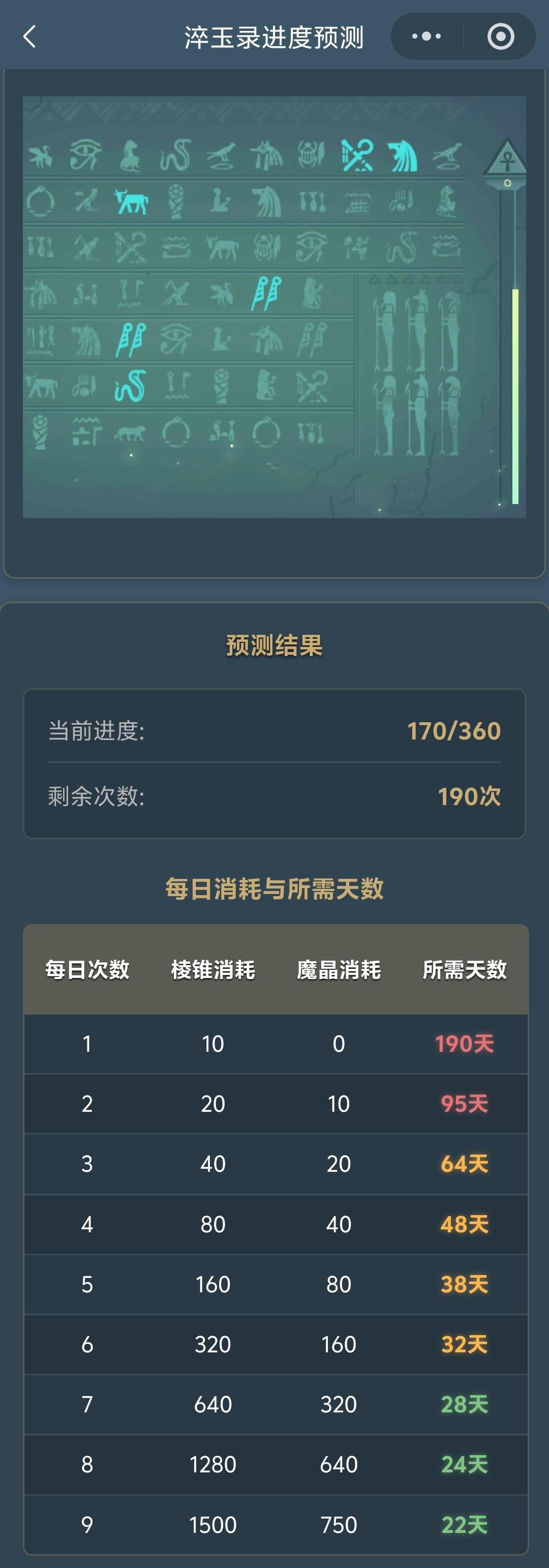
Task: Click the vertical progress bar on the right
Action: coord(514,396)
